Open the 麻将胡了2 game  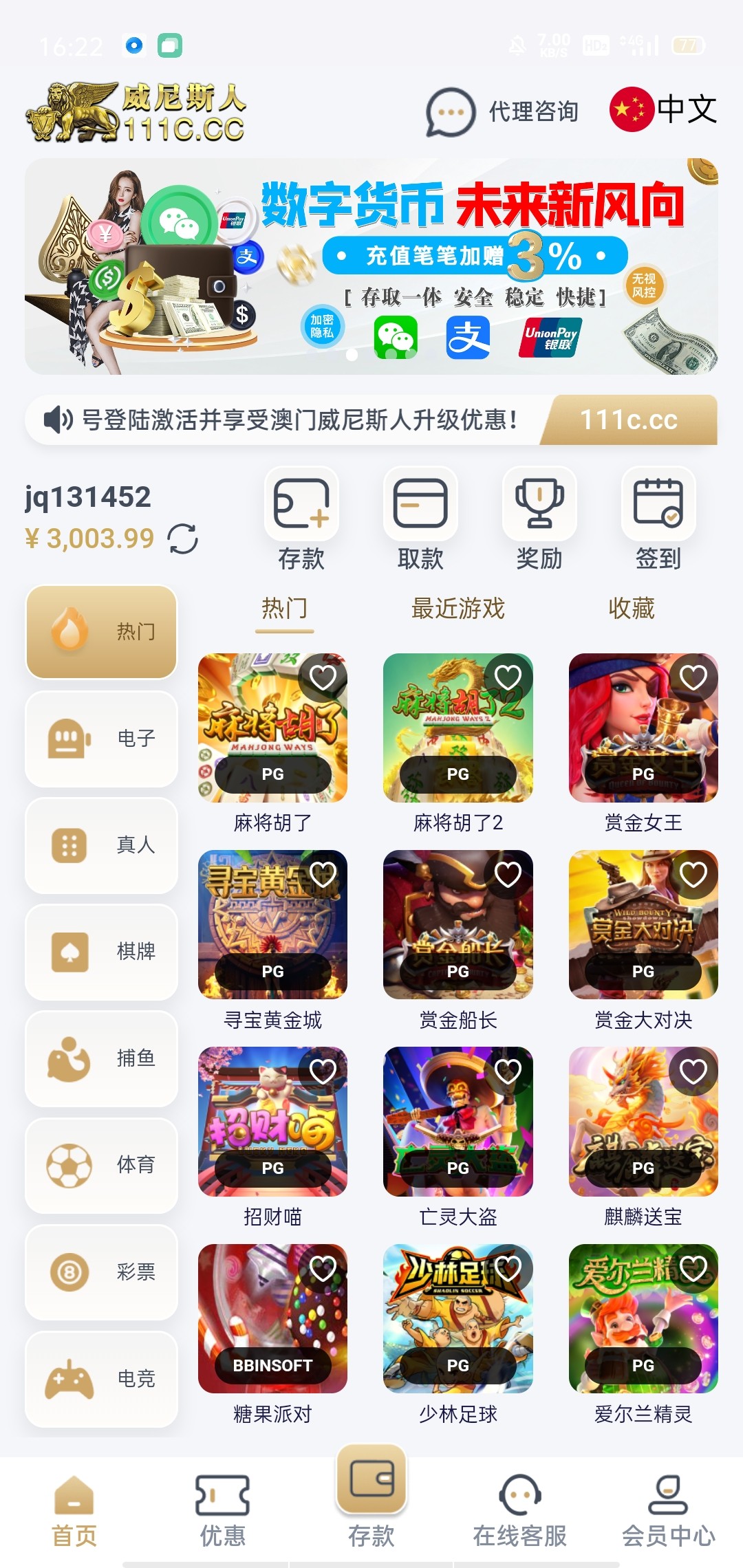click(x=457, y=729)
